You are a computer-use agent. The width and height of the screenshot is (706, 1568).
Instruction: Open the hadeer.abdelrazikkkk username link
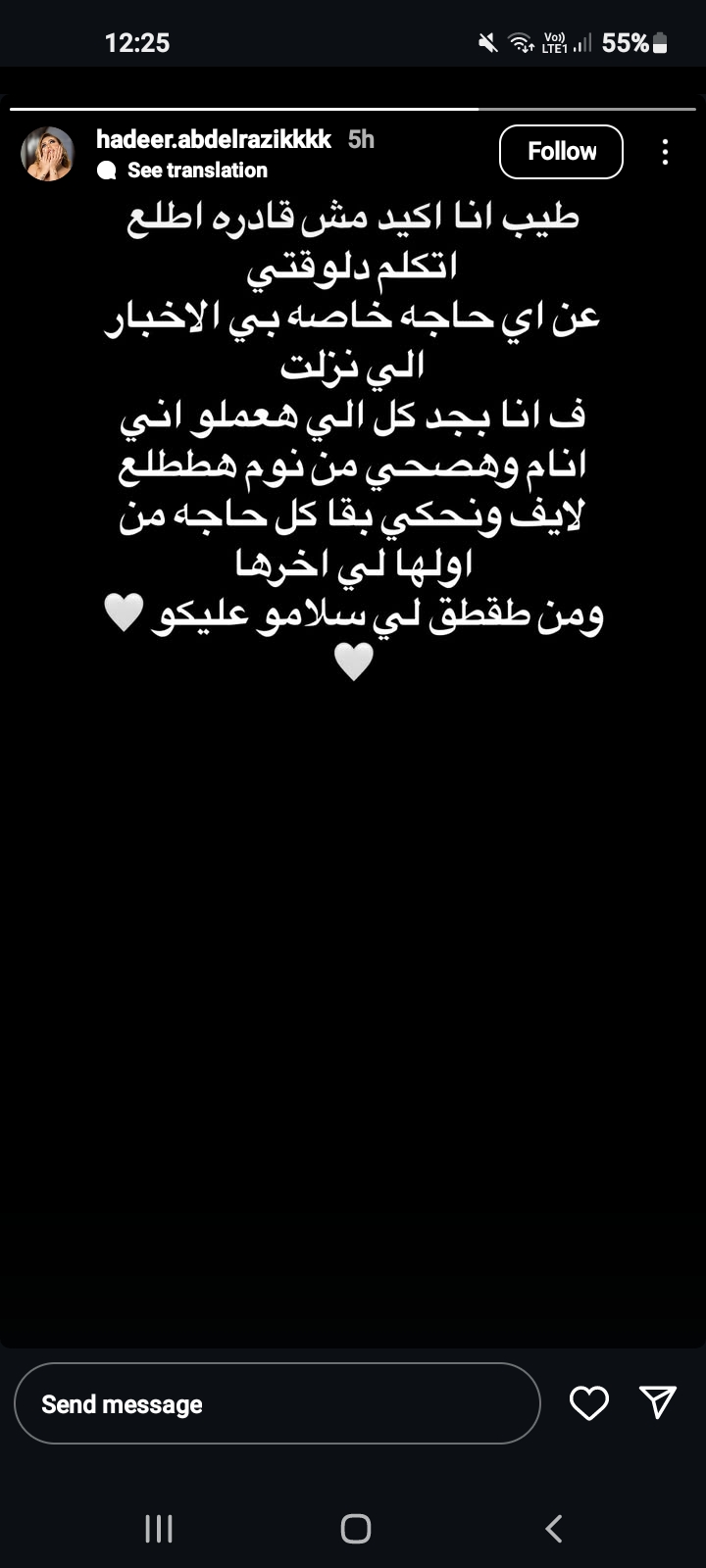[214, 139]
